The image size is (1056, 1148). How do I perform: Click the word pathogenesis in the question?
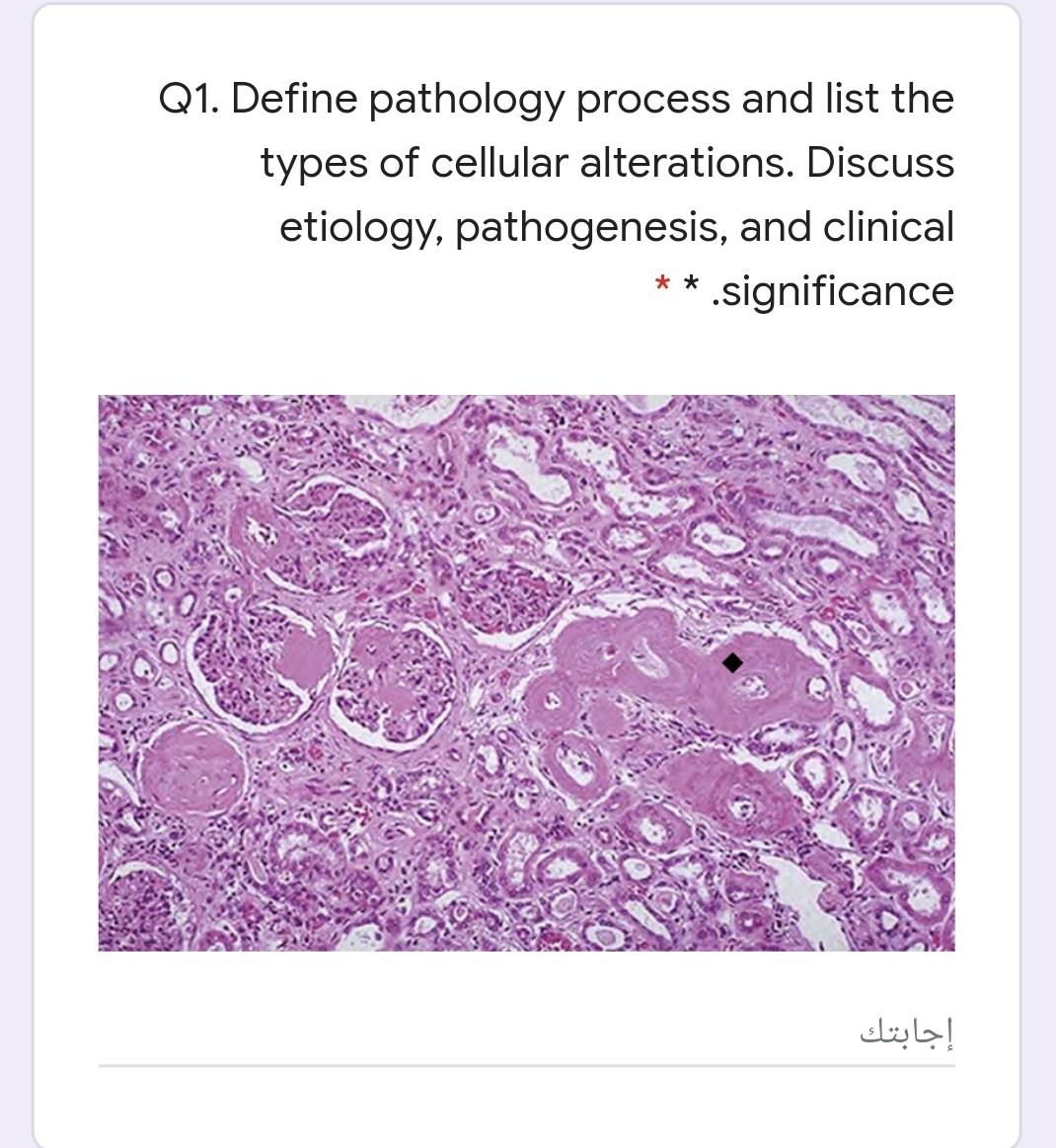(586, 226)
